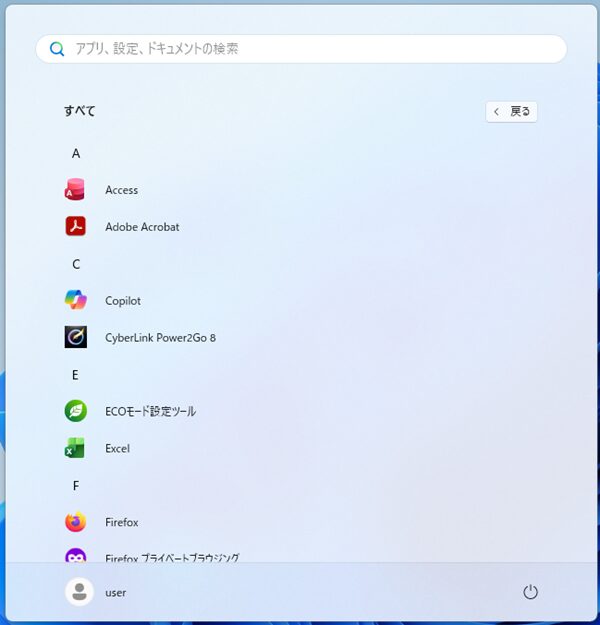Open the user account menu
Screen dimensions: 600x625
(97, 592)
